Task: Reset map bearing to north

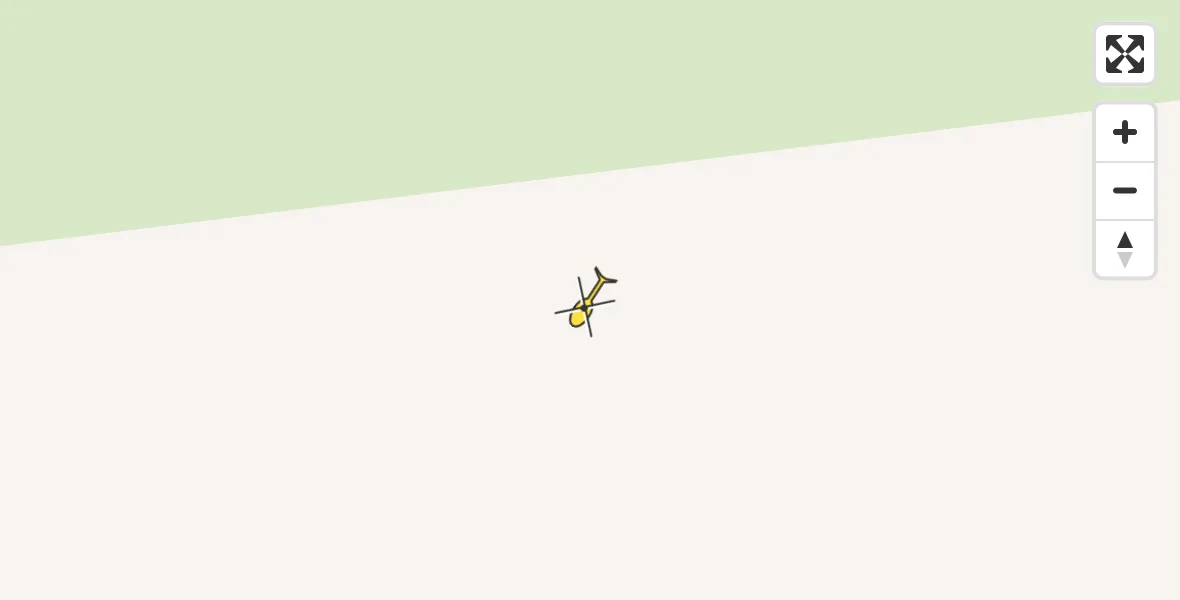Action: pos(1124,249)
